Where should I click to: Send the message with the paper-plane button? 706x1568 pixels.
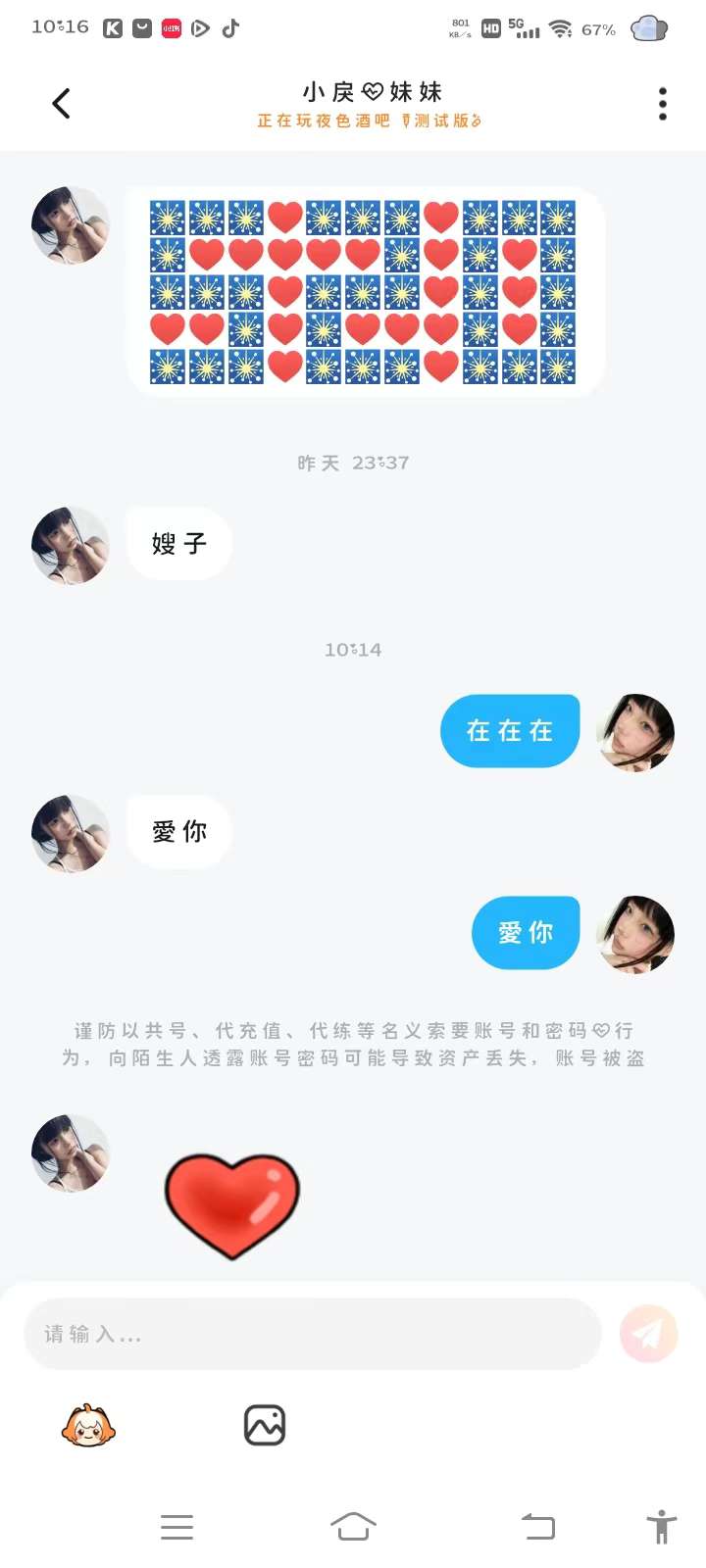pos(648,1334)
